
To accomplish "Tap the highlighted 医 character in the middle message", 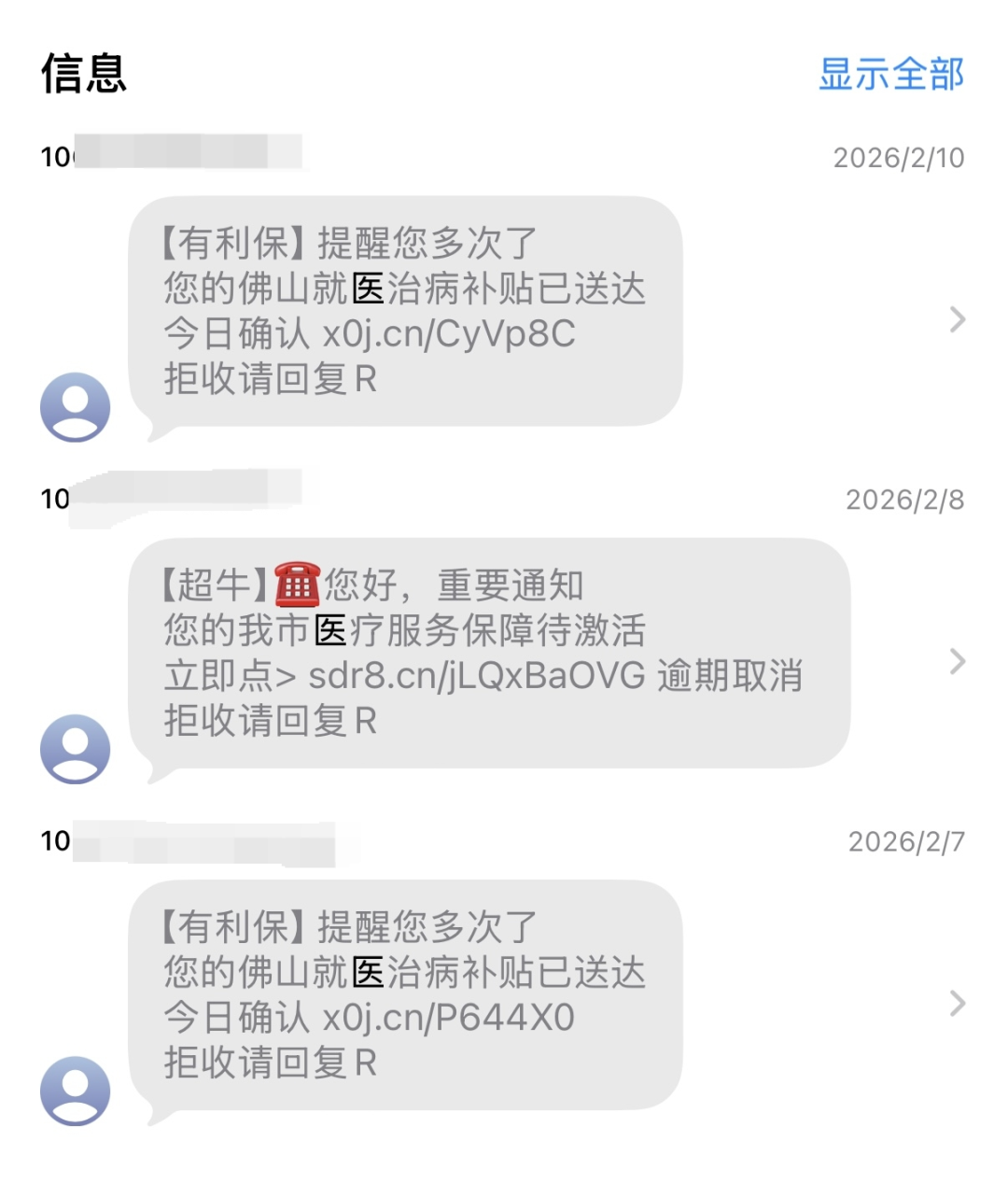I will coord(331,632).
